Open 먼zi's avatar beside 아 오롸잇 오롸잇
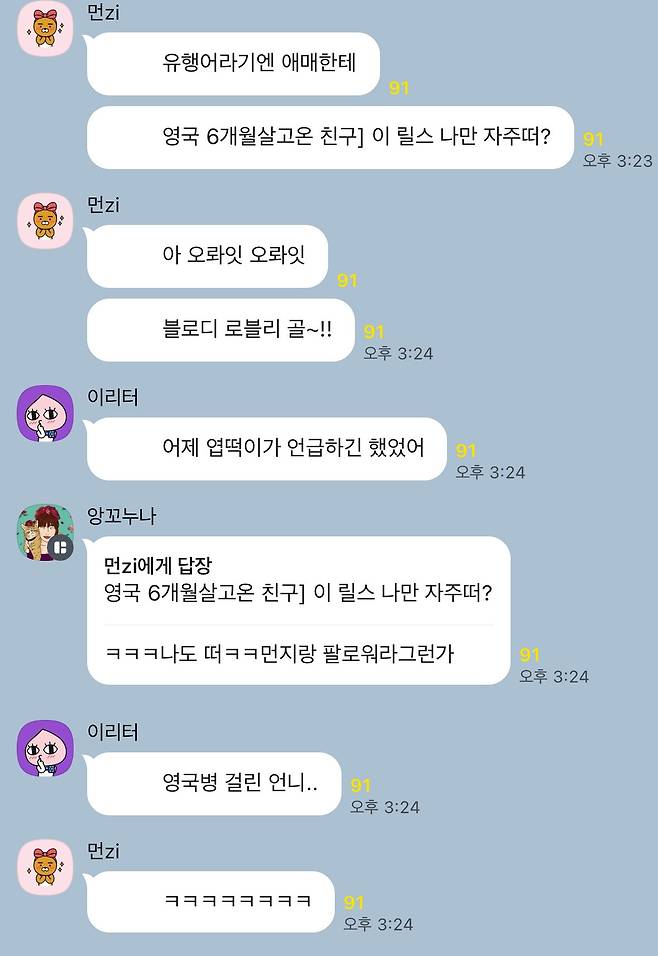658x956 pixels. pyautogui.click(x=46, y=221)
